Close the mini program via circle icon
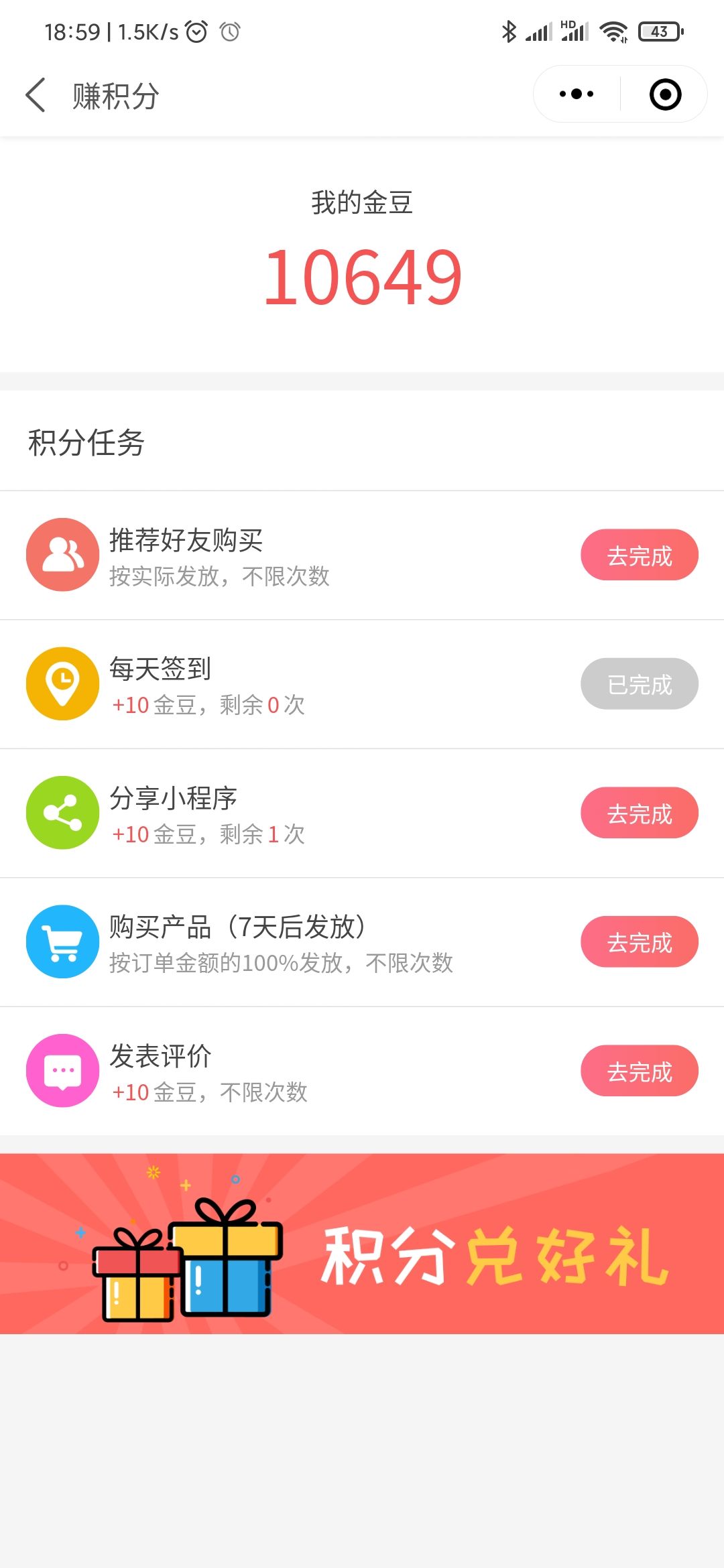The height and width of the screenshot is (1568, 724). 665,94
